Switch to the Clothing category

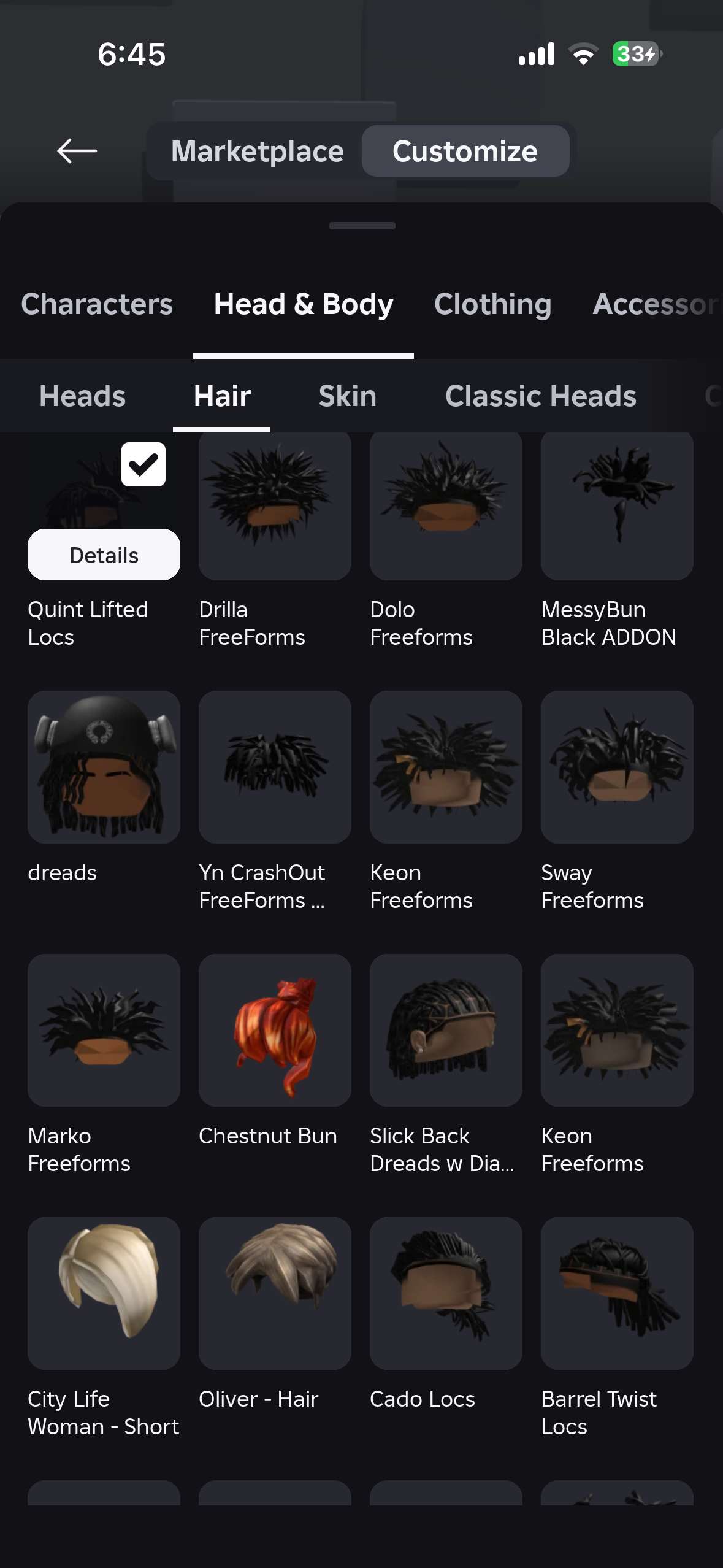(x=492, y=304)
